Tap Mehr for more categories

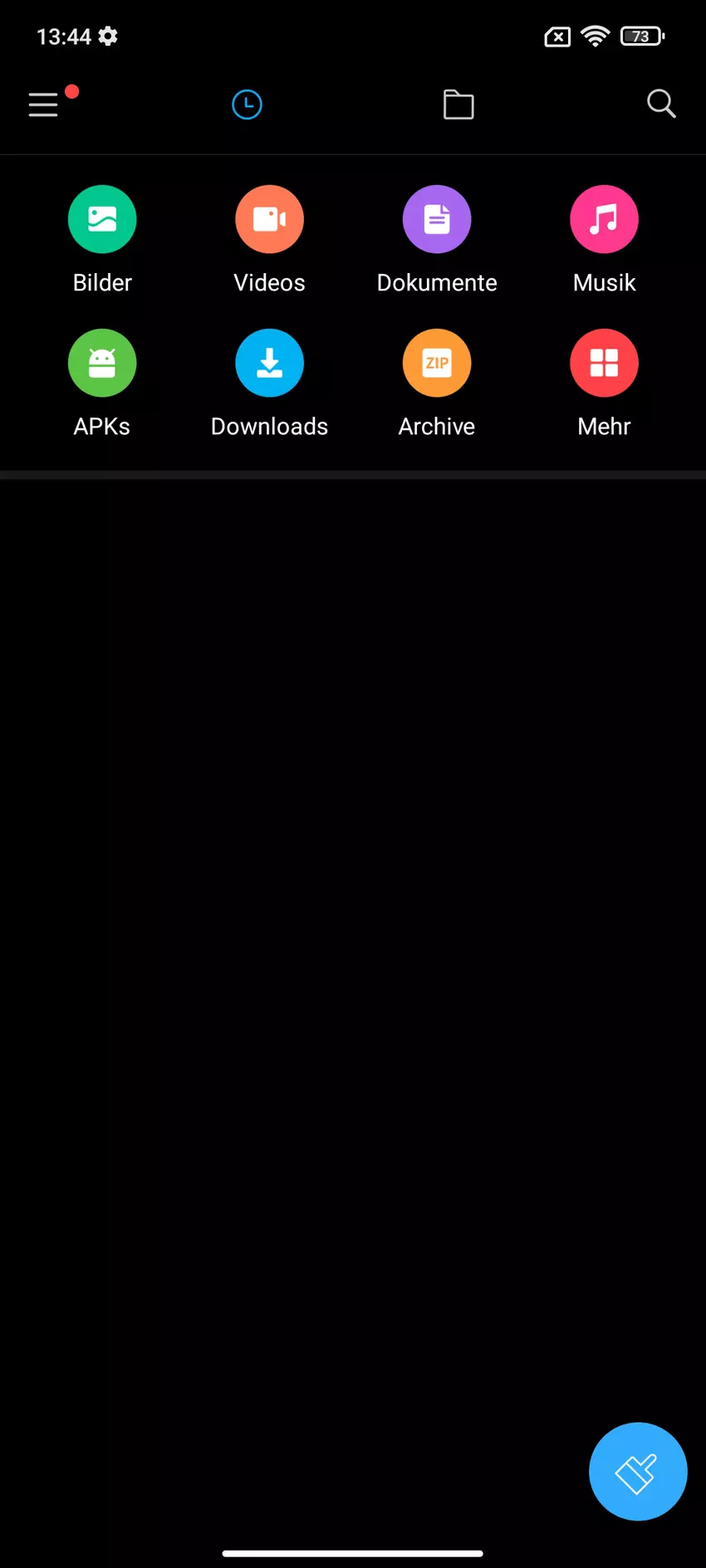click(604, 364)
